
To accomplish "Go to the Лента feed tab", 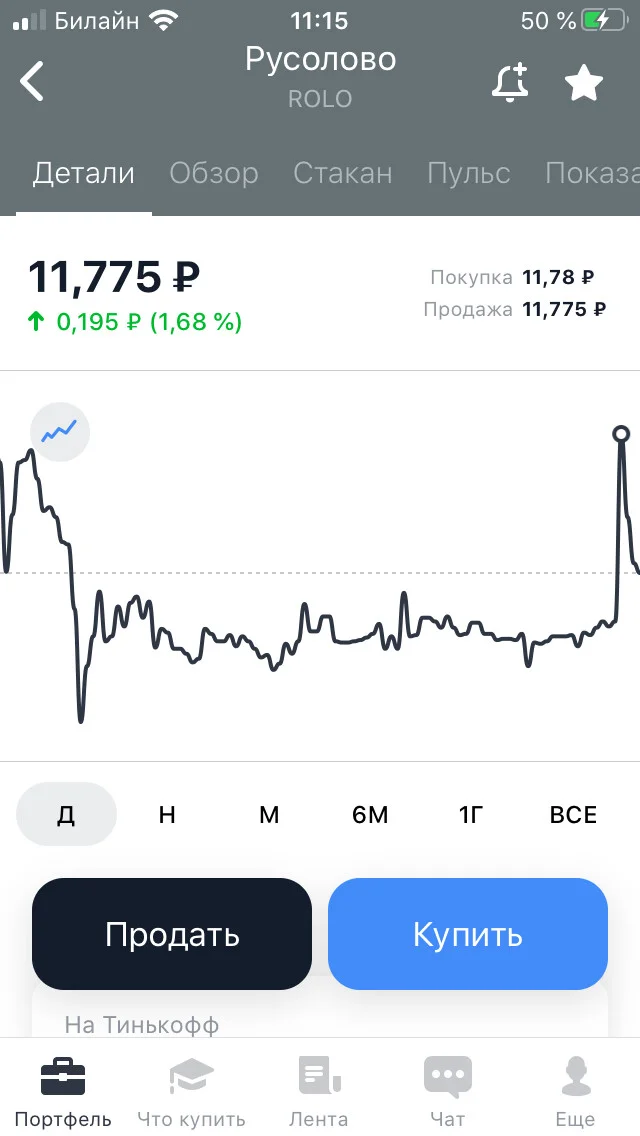I will (x=319, y=1092).
